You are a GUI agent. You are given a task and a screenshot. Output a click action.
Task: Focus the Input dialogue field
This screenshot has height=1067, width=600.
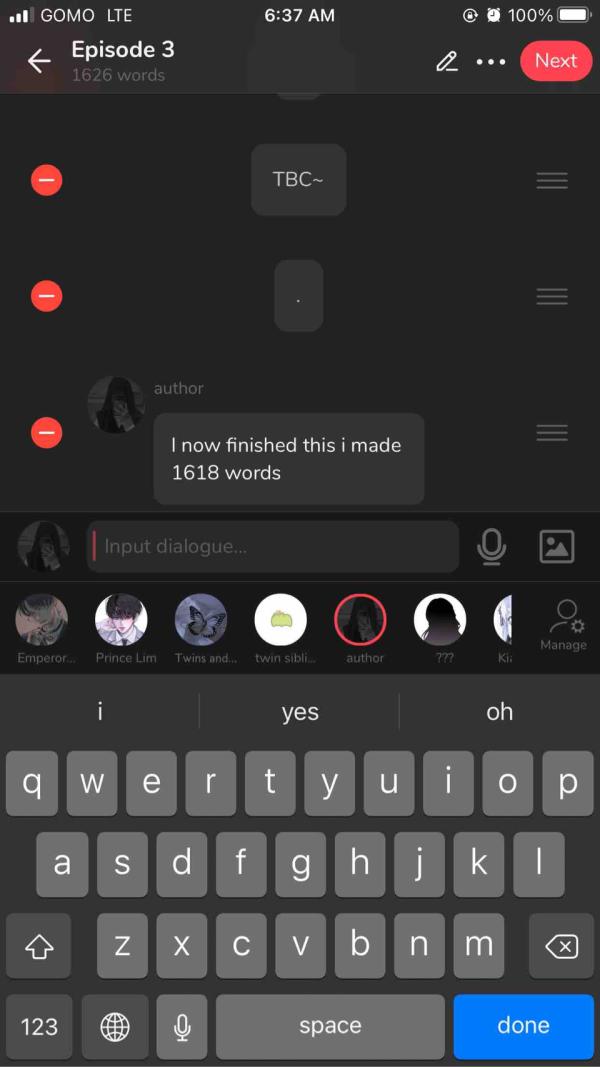272,546
